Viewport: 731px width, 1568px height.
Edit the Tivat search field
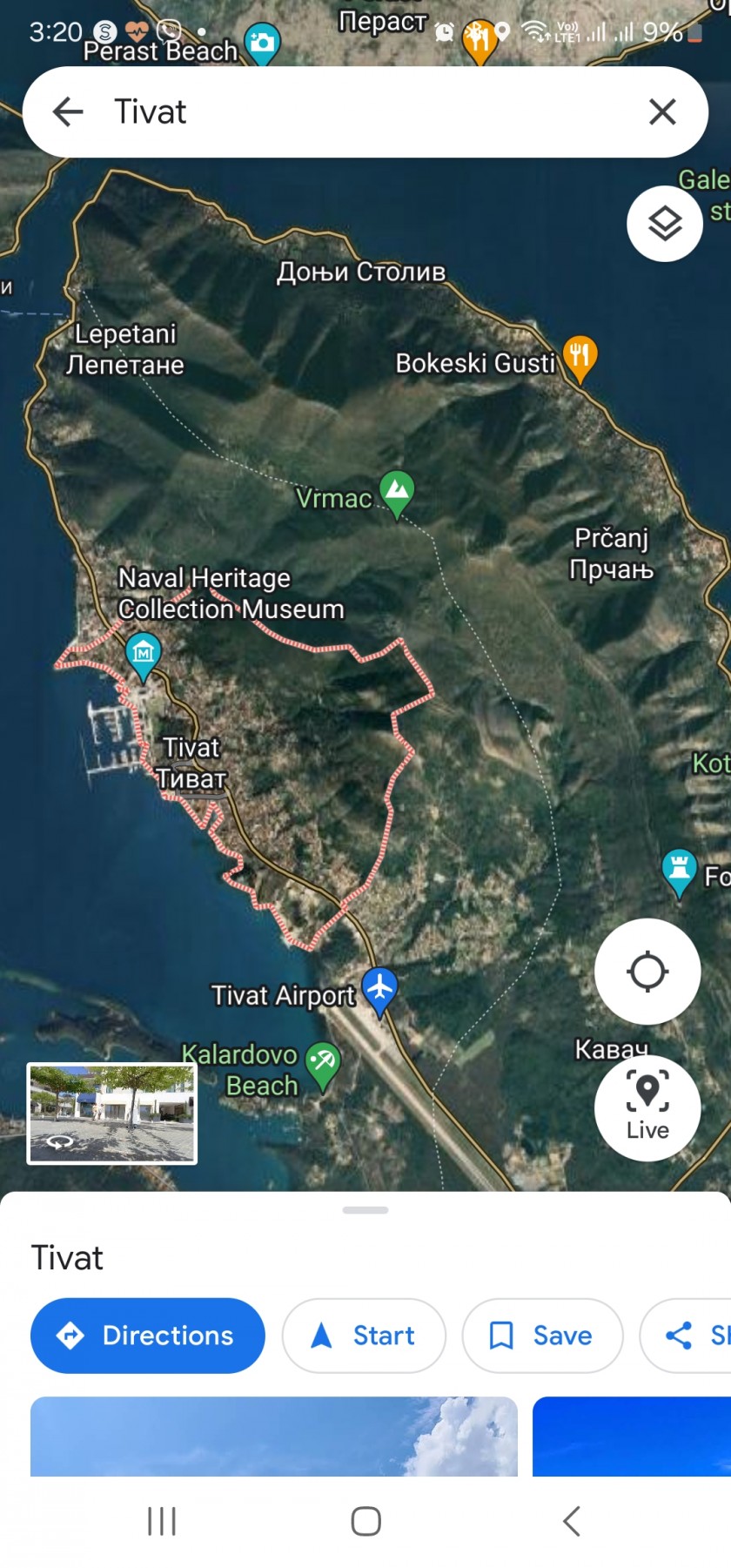click(x=365, y=111)
